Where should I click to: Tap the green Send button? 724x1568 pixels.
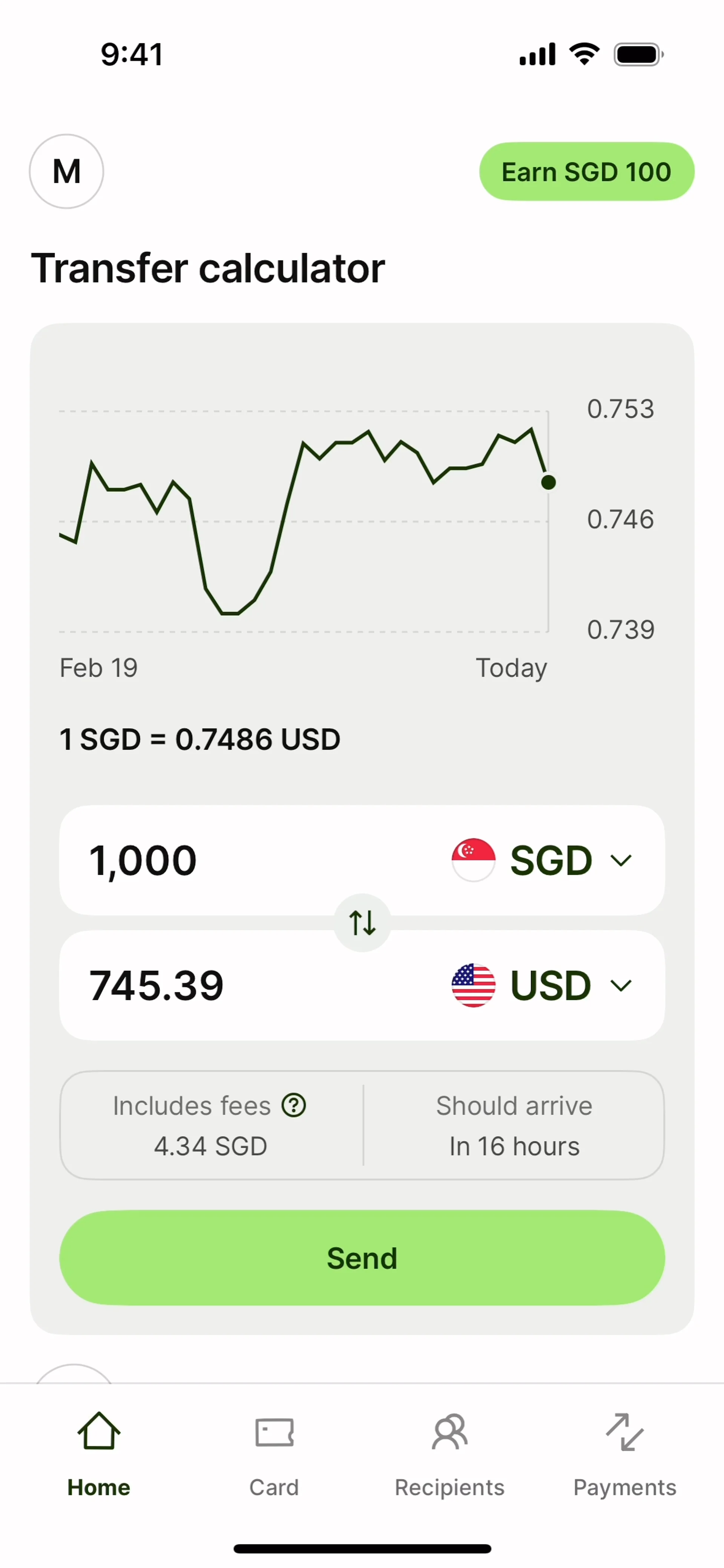(362, 1258)
